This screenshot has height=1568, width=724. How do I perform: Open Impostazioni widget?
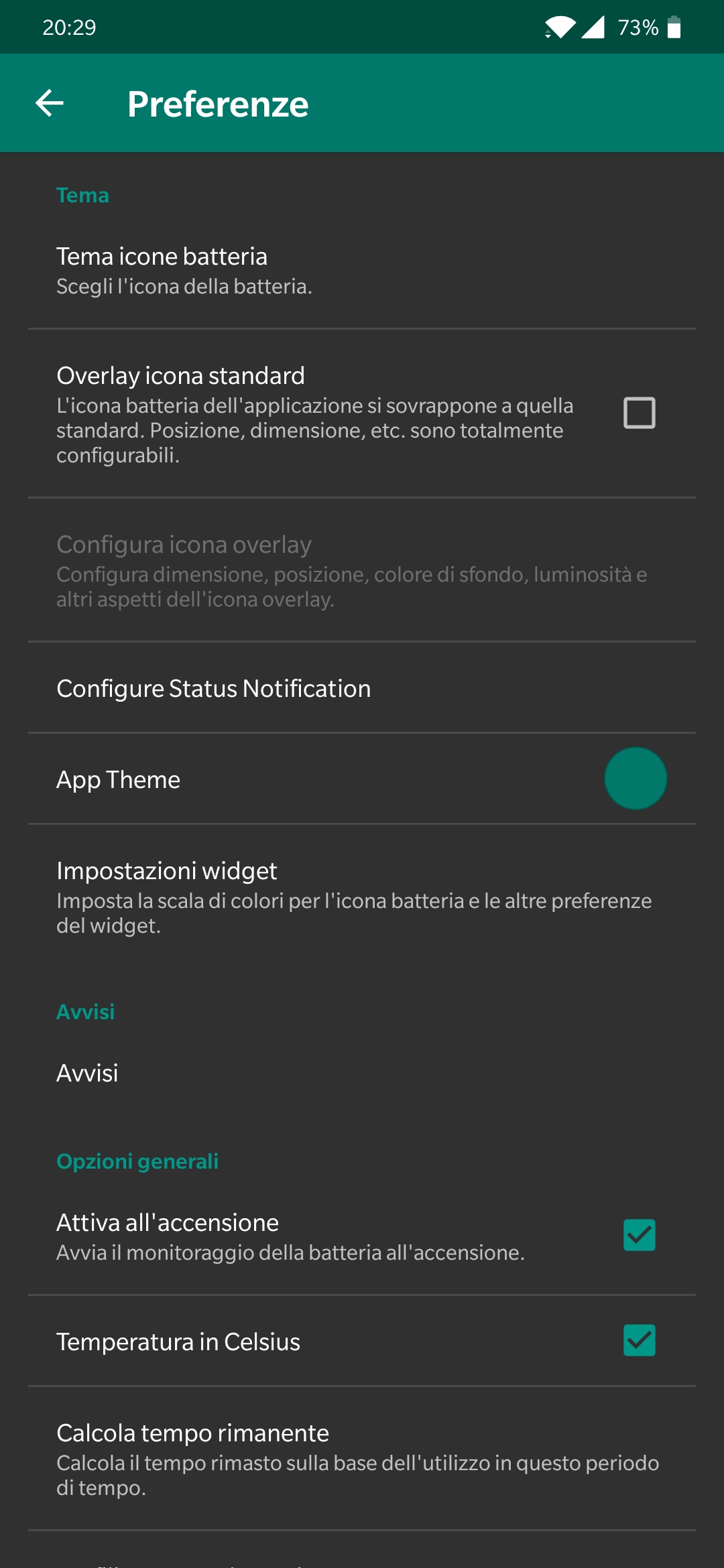click(362, 897)
